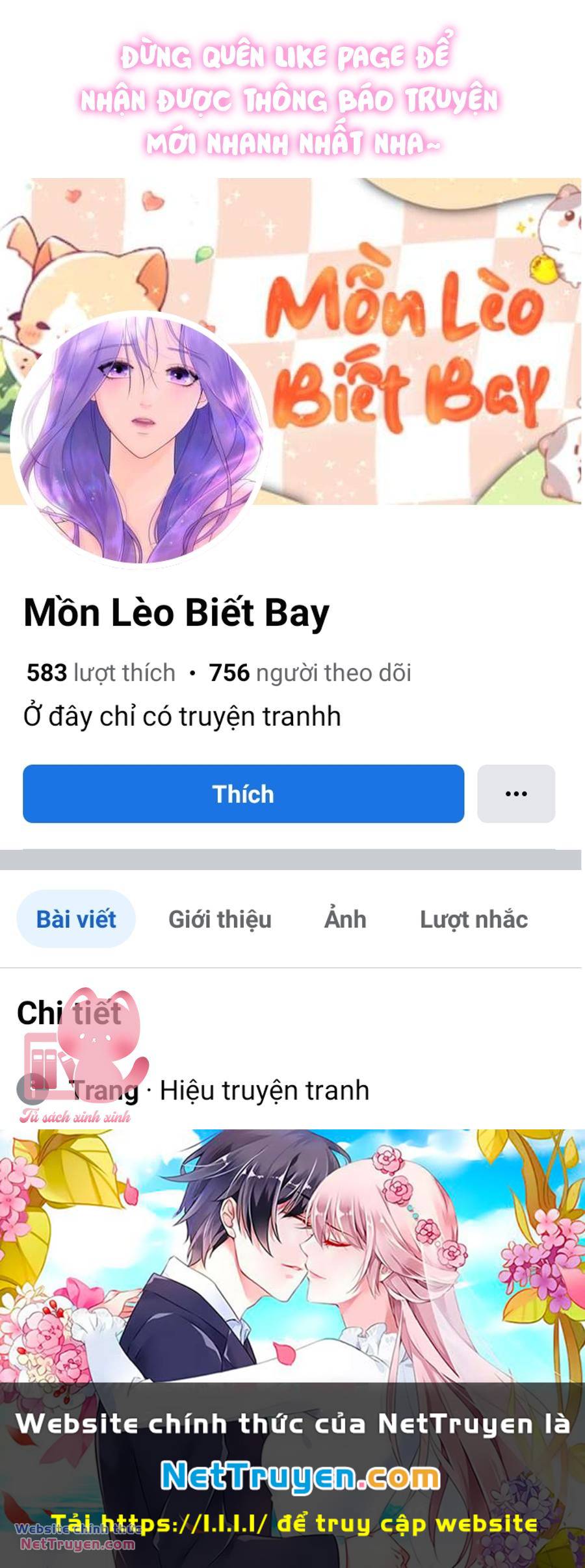Open the more options (...) menu
Image resolution: width=585 pixels, height=1568 pixels.
coord(517,793)
